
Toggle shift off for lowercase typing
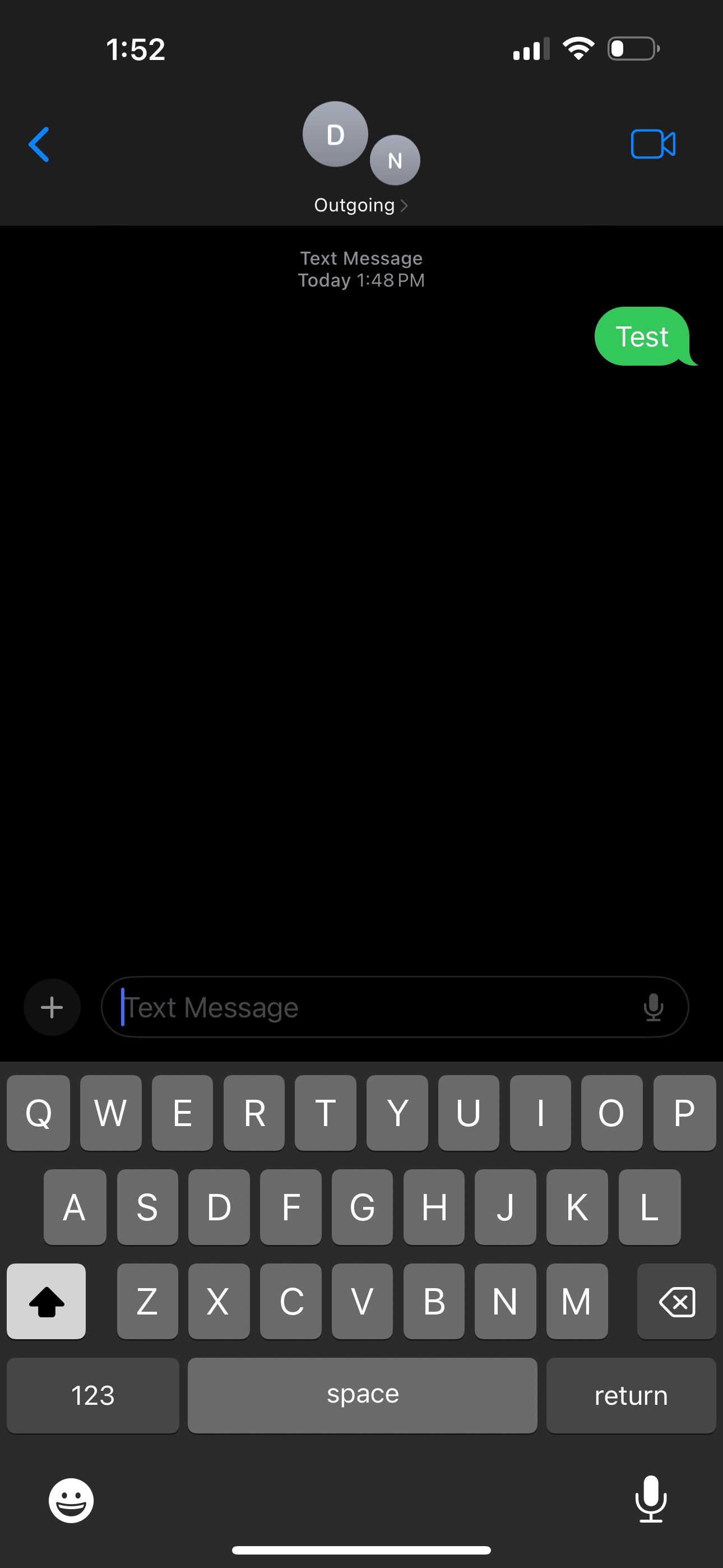click(x=47, y=1302)
